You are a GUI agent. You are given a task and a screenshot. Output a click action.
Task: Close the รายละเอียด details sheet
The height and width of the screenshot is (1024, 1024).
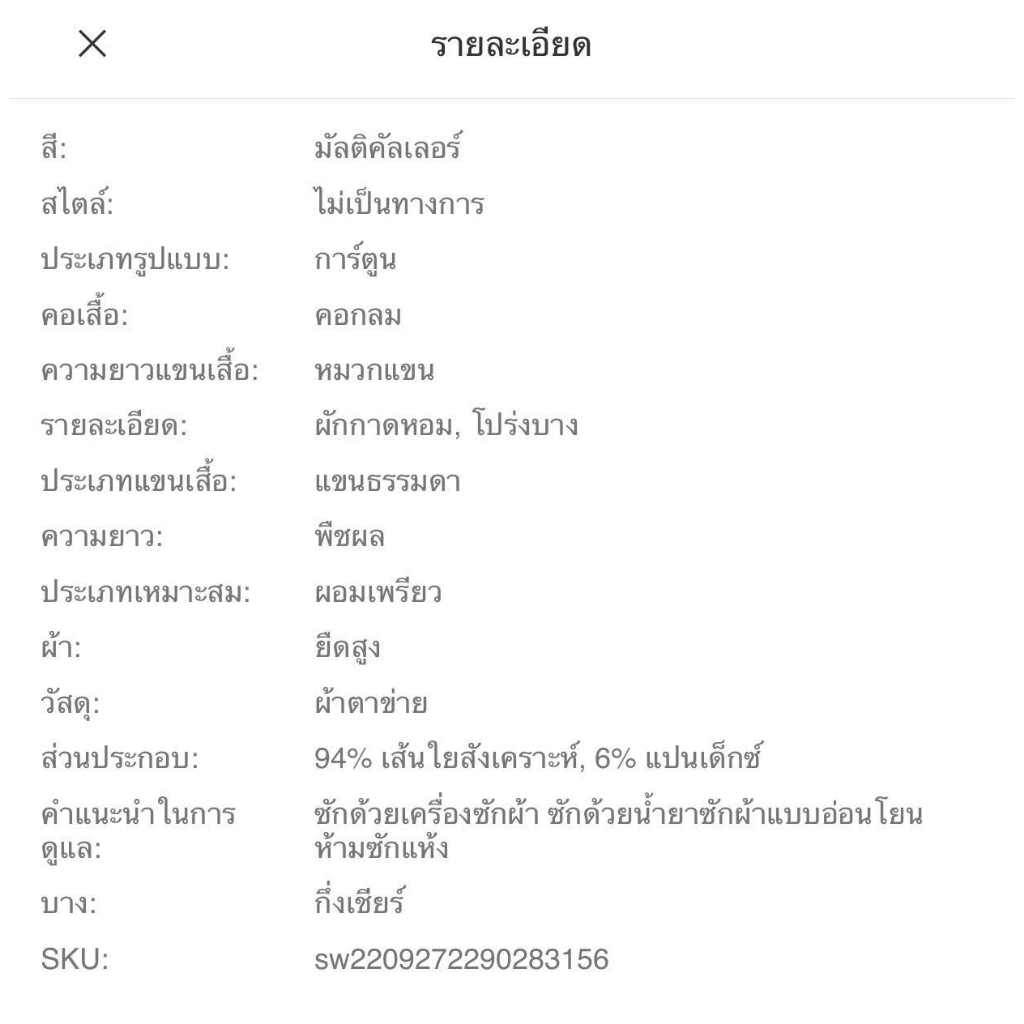point(92,44)
